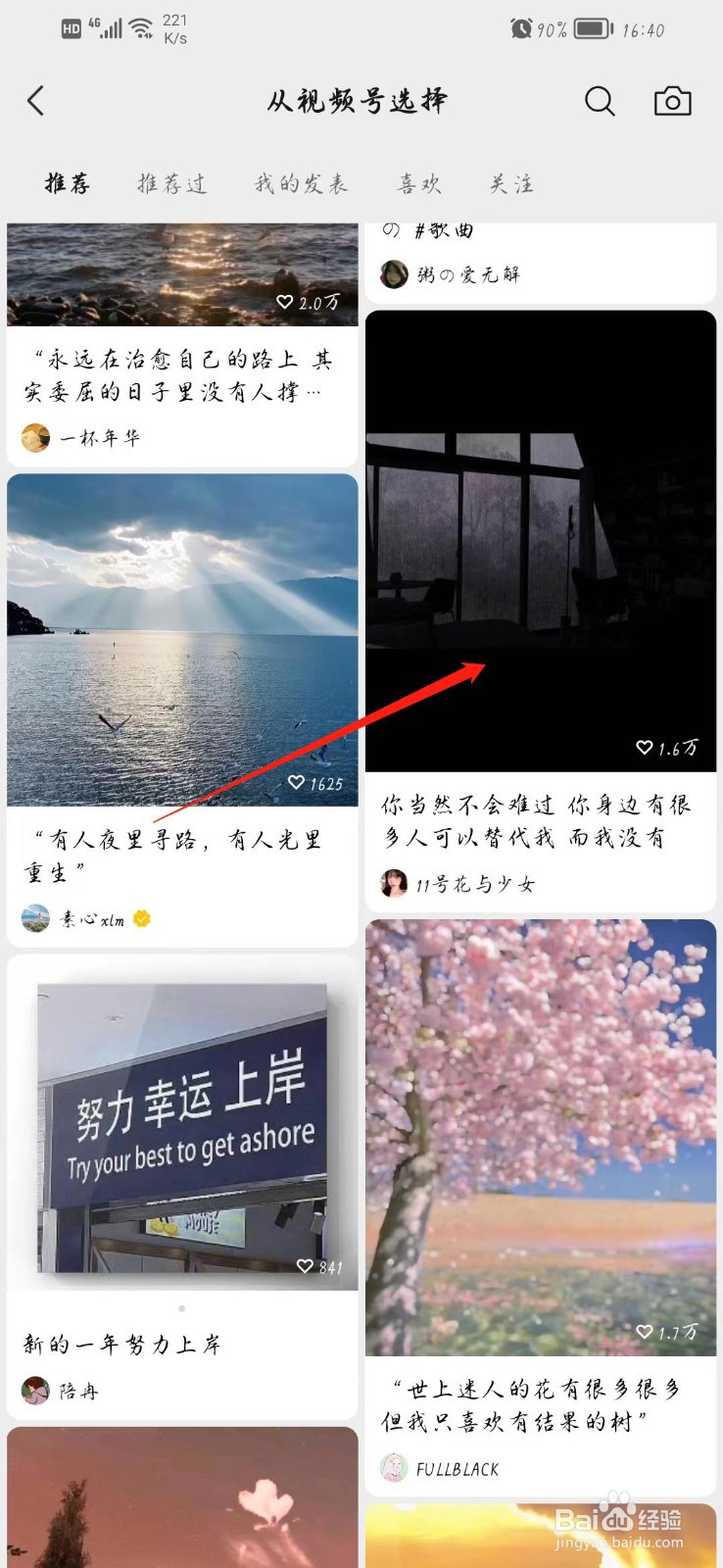Select the 关注 tab

point(507,183)
